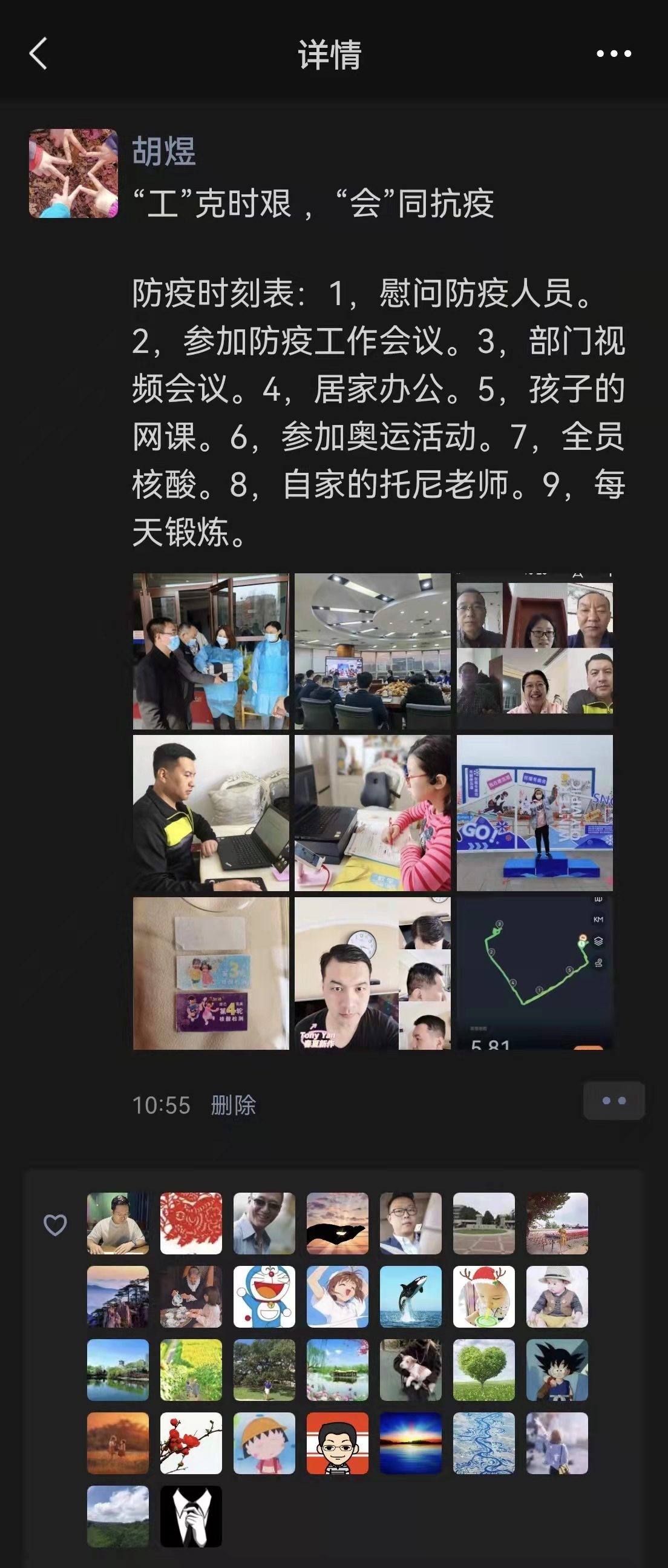Tap 删除 to delete this post
Image resolution: width=668 pixels, height=1568 pixels.
pyautogui.click(x=233, y=1105)
